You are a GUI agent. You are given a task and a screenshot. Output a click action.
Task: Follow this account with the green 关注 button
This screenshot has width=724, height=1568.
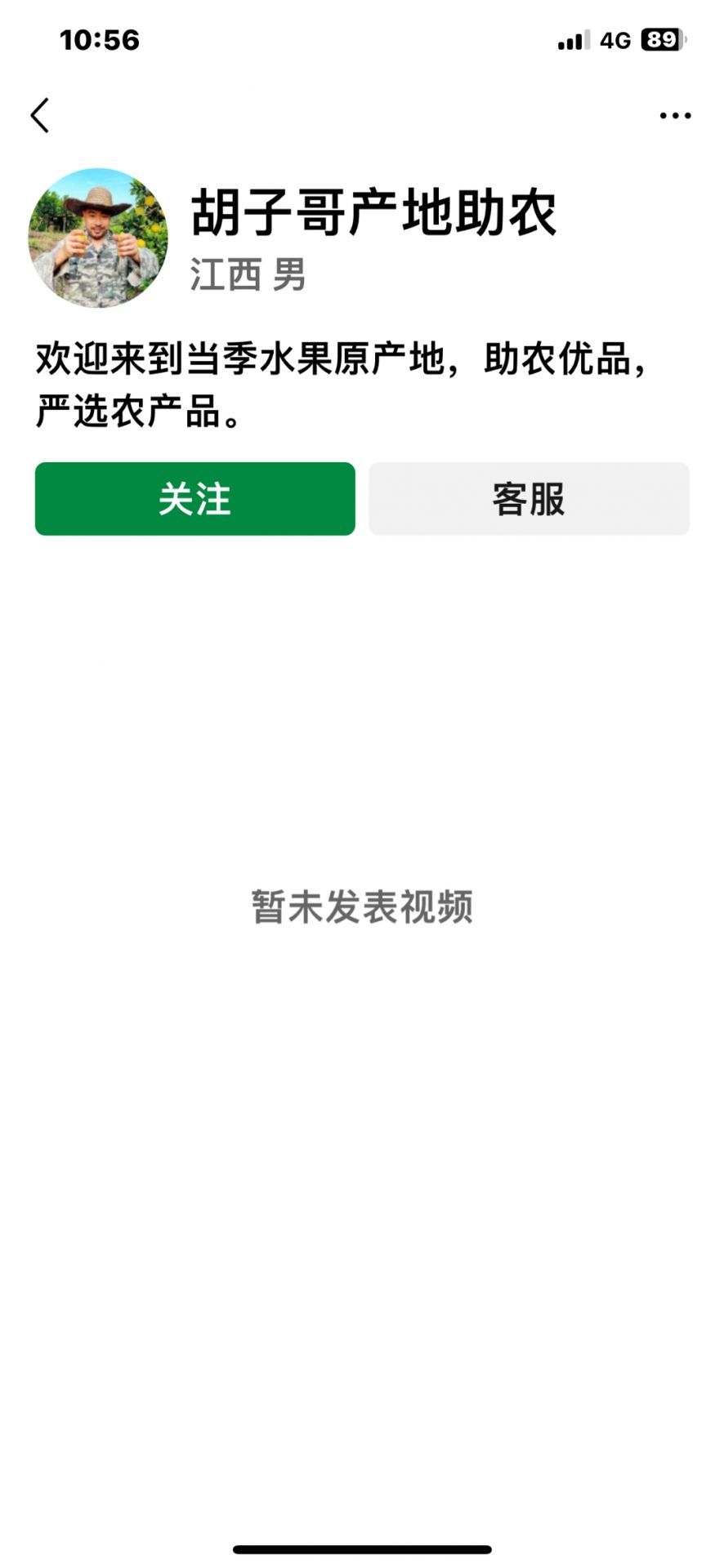[x=195, y=499]
